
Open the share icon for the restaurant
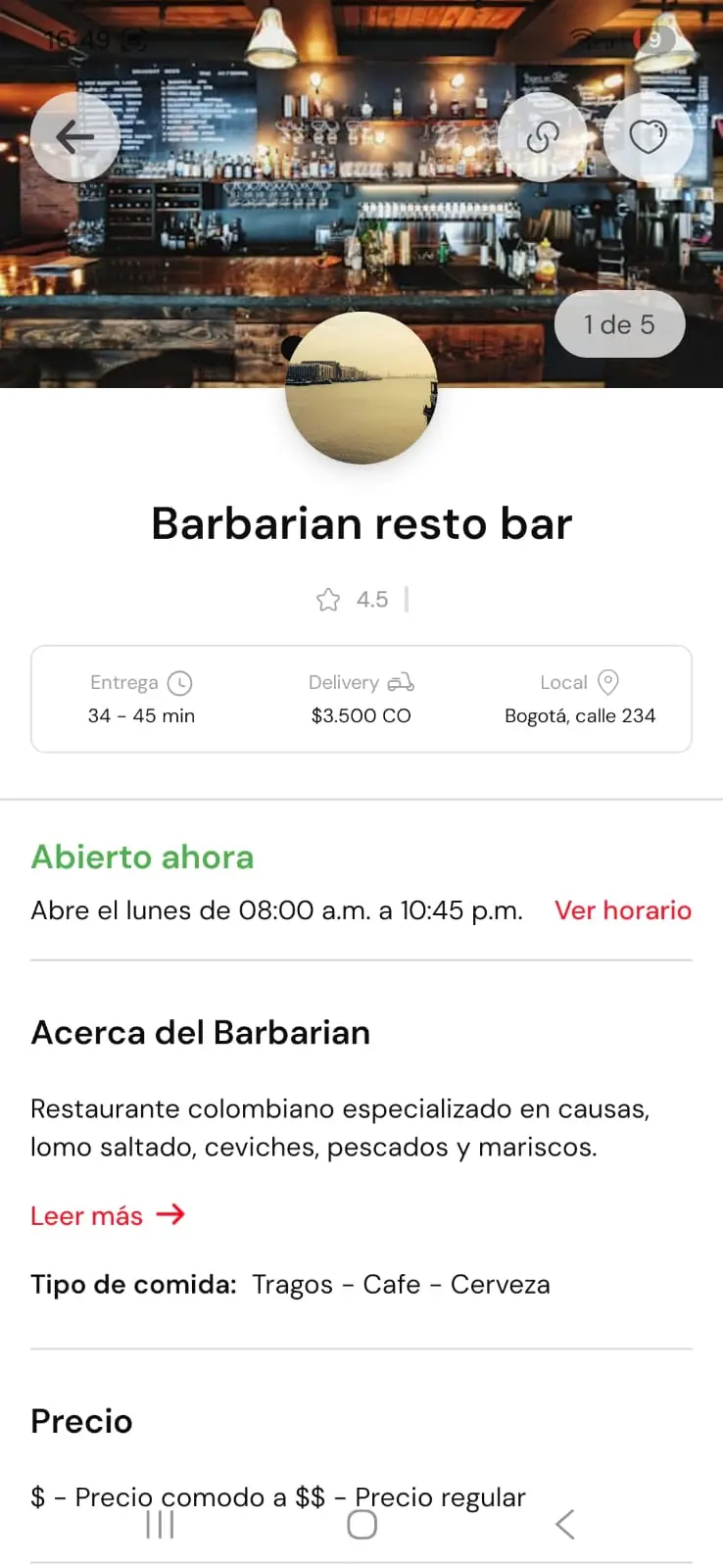(x=543, y=137)
